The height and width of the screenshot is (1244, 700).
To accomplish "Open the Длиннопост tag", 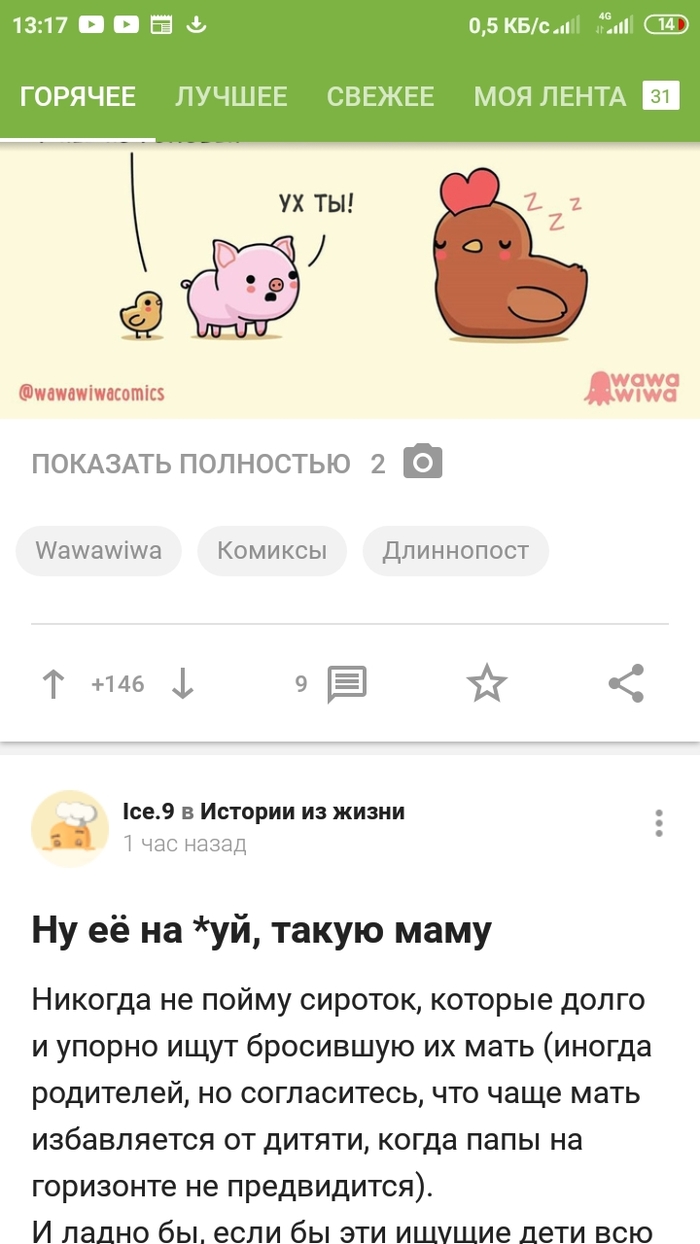I will [455, 551].
